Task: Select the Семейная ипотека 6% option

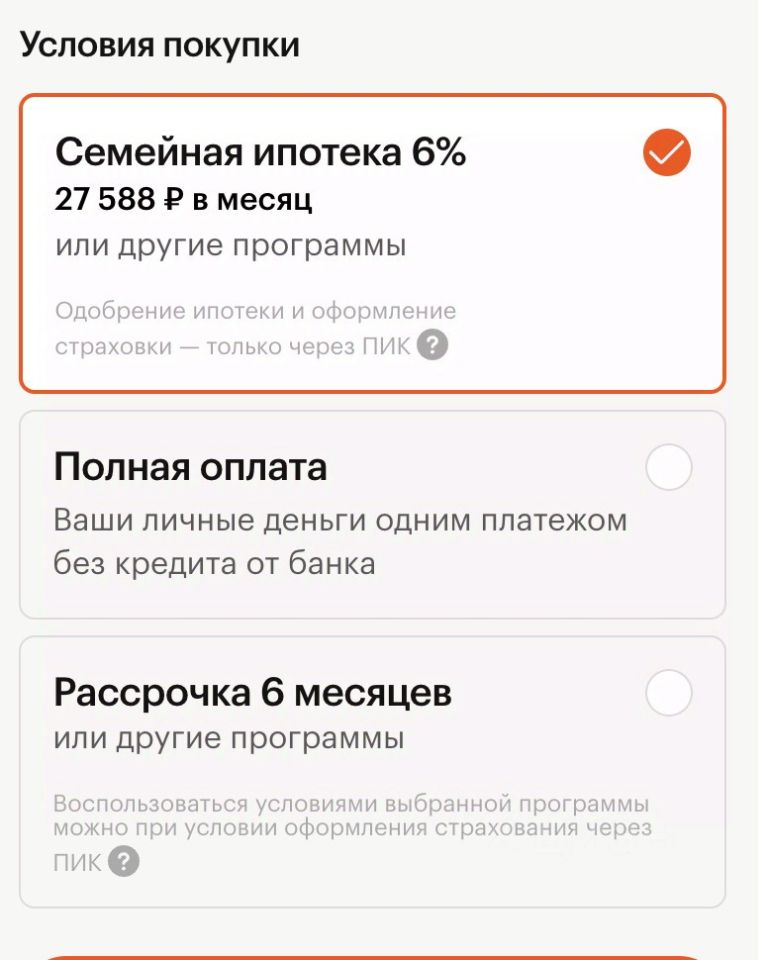Action: point(667,153)
